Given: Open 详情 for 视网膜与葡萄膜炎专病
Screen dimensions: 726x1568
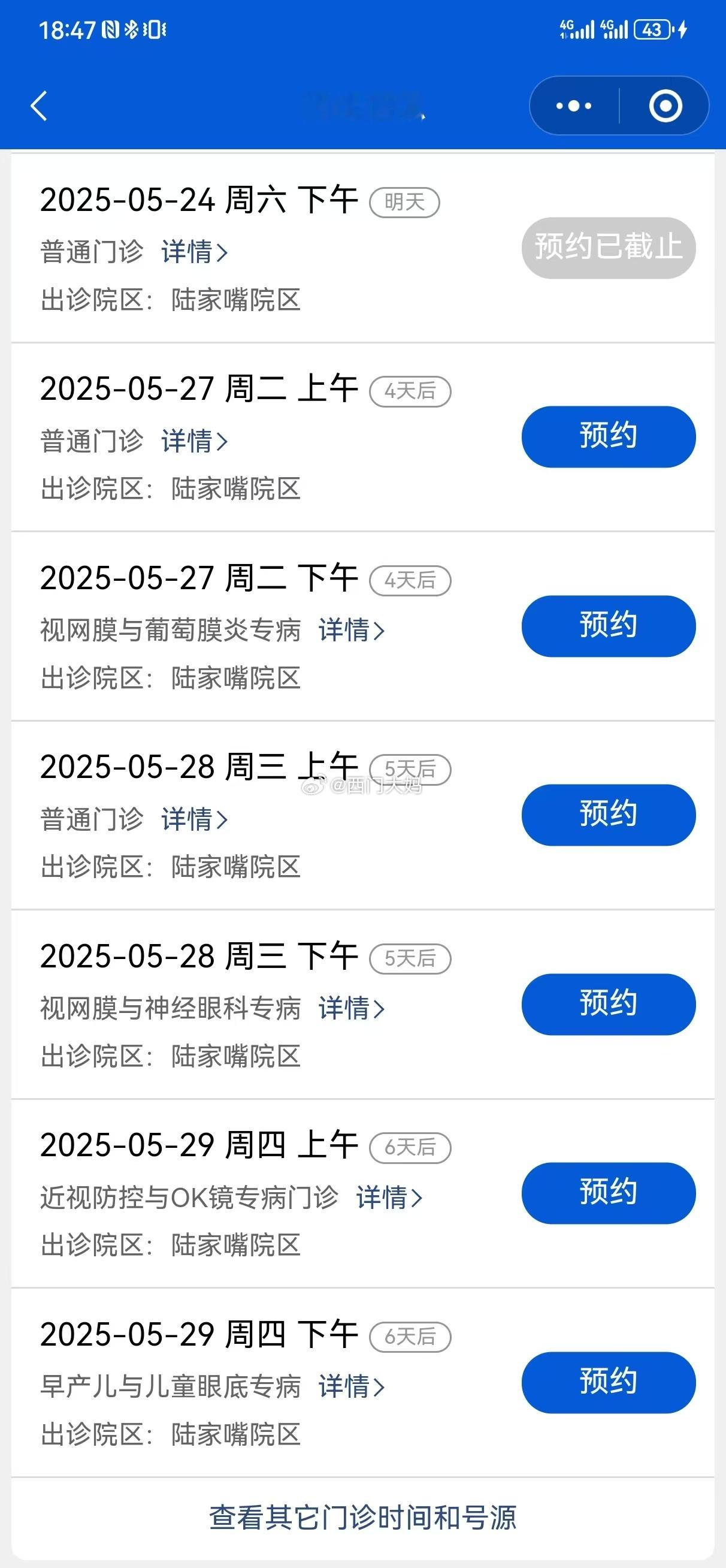Looking at the screenshot, I should point(352,630).
